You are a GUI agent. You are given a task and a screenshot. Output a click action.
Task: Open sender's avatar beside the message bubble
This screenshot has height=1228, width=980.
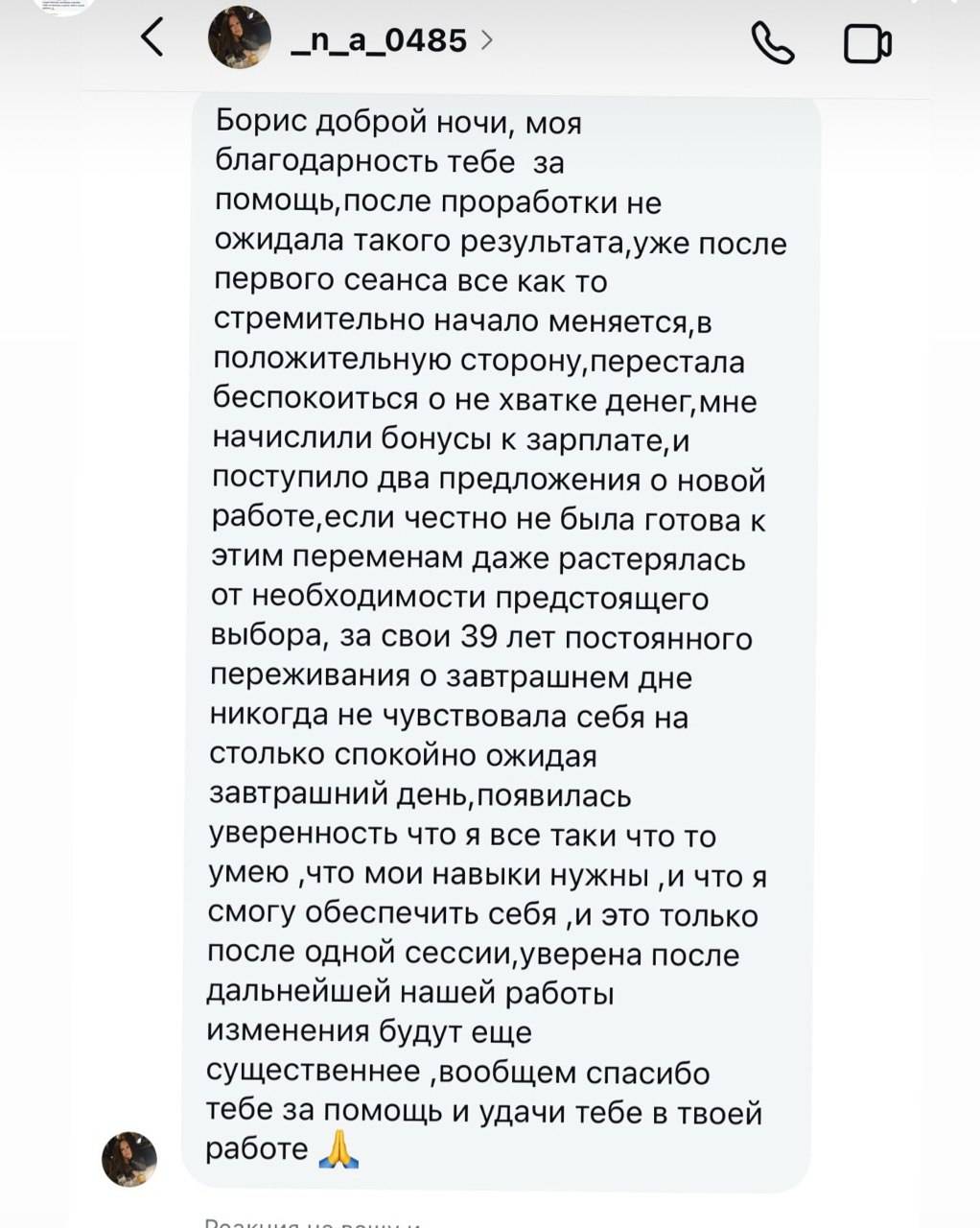tap(129, 1159)
